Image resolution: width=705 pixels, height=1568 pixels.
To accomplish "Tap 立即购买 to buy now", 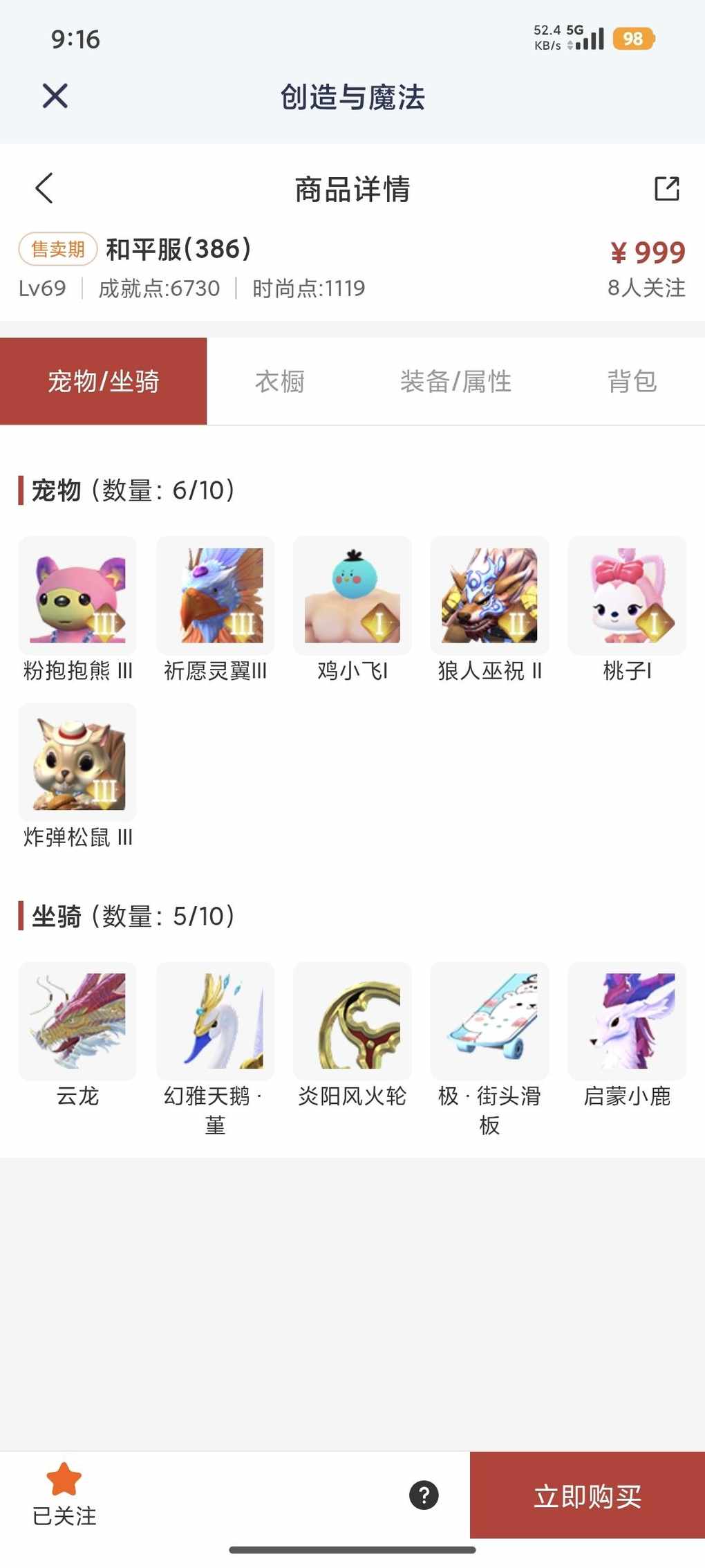I will 587,1496.
